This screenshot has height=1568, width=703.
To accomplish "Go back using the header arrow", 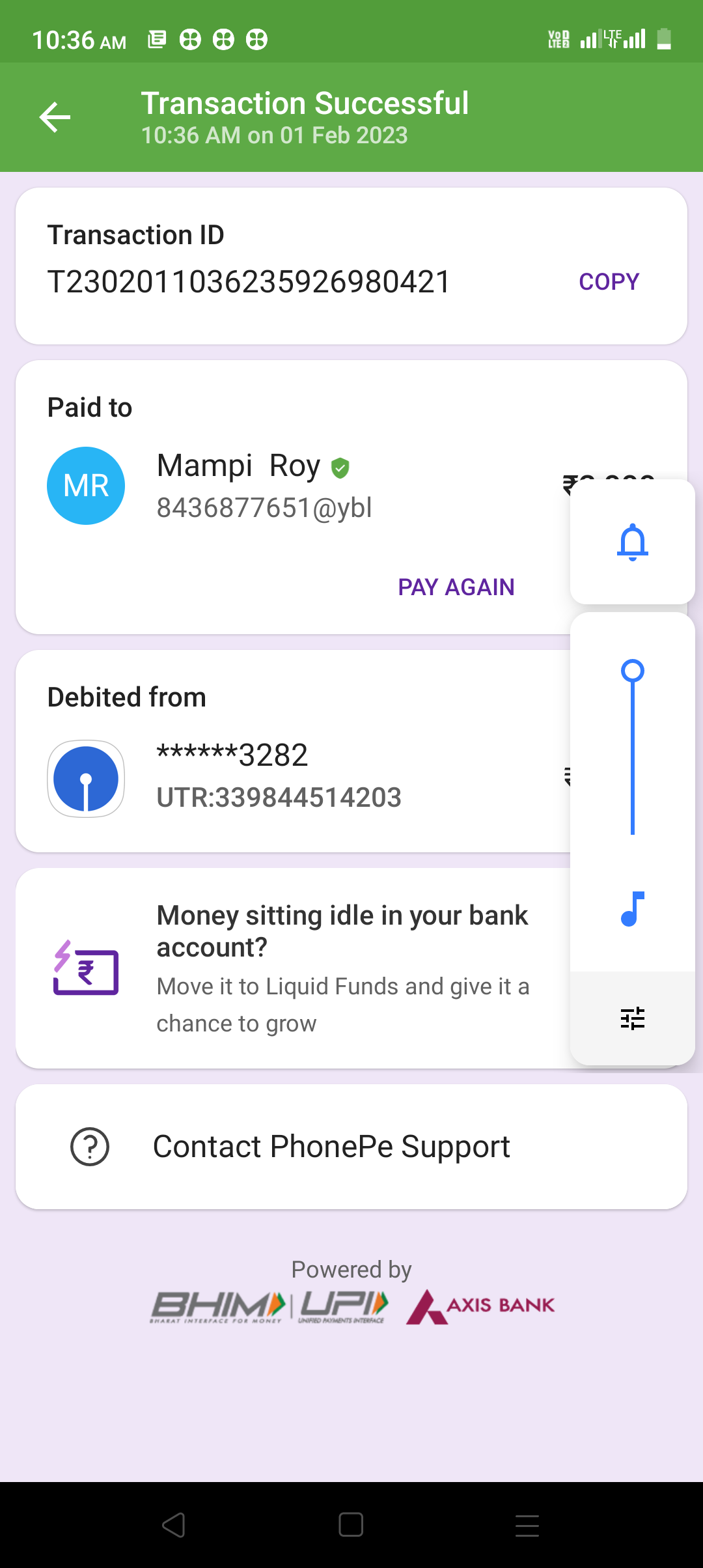I will tap(55, 117).
